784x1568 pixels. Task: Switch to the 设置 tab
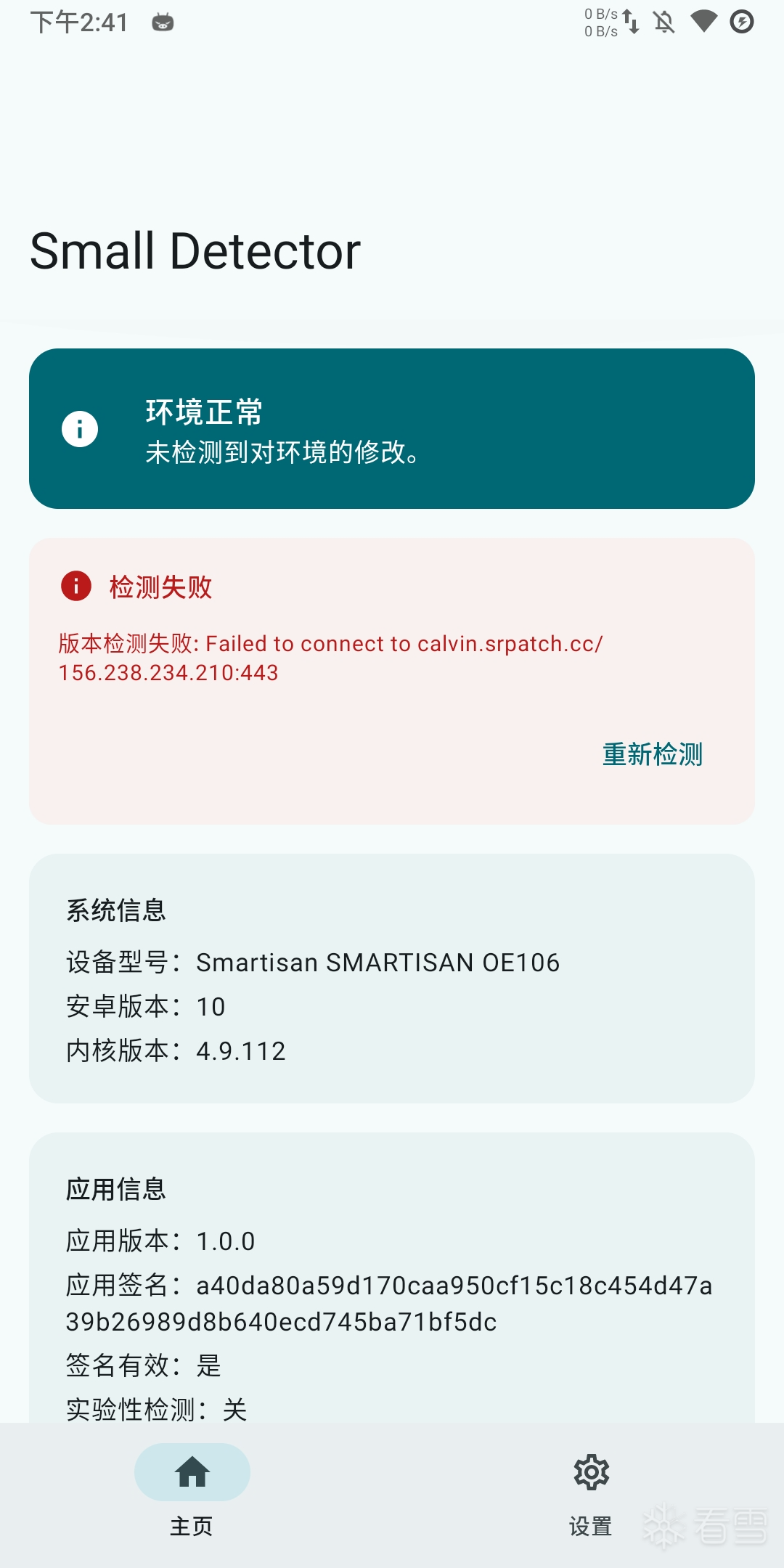point(591,1493)
